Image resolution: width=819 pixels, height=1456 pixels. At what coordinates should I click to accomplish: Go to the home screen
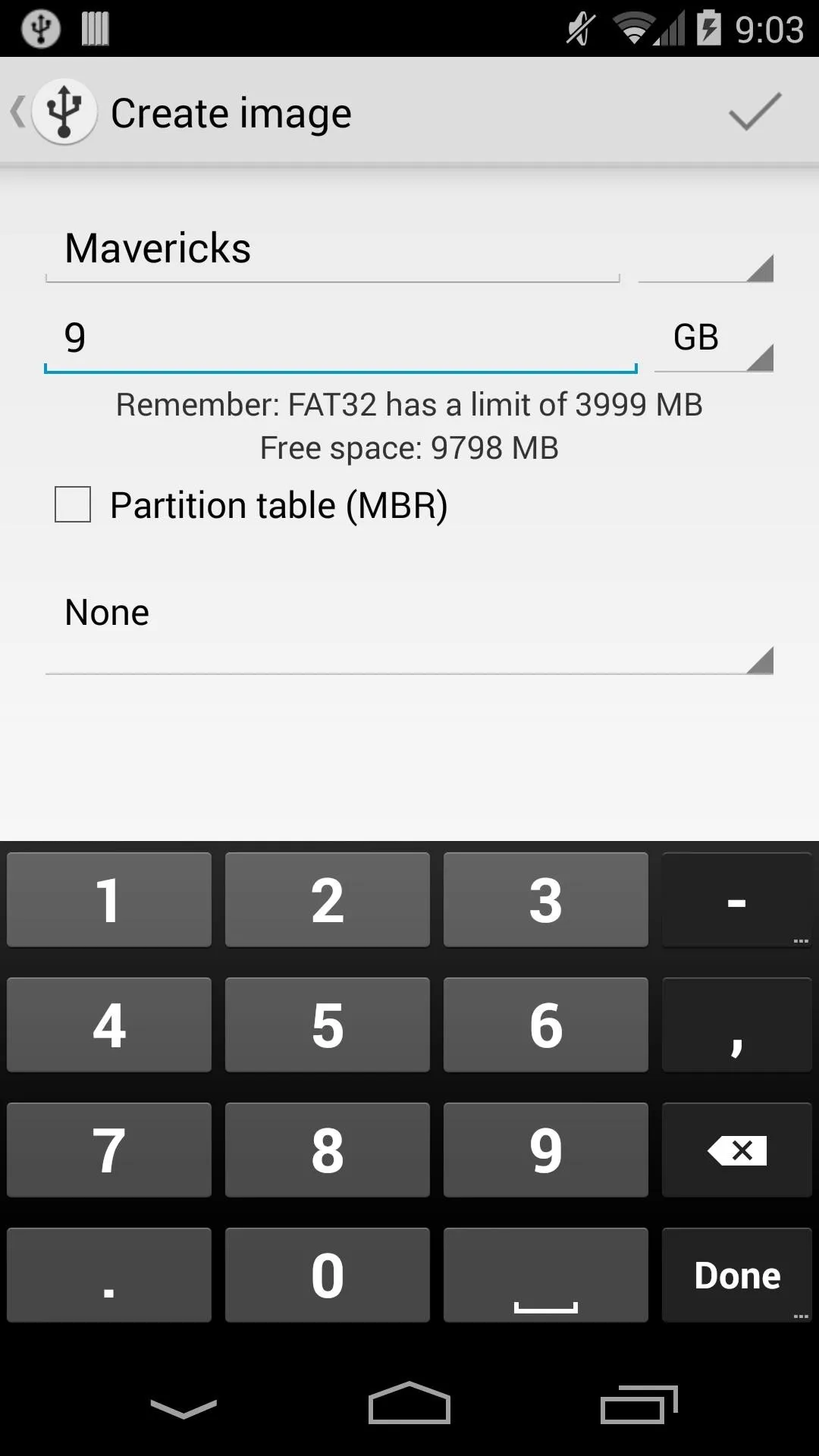(409, 1403)
